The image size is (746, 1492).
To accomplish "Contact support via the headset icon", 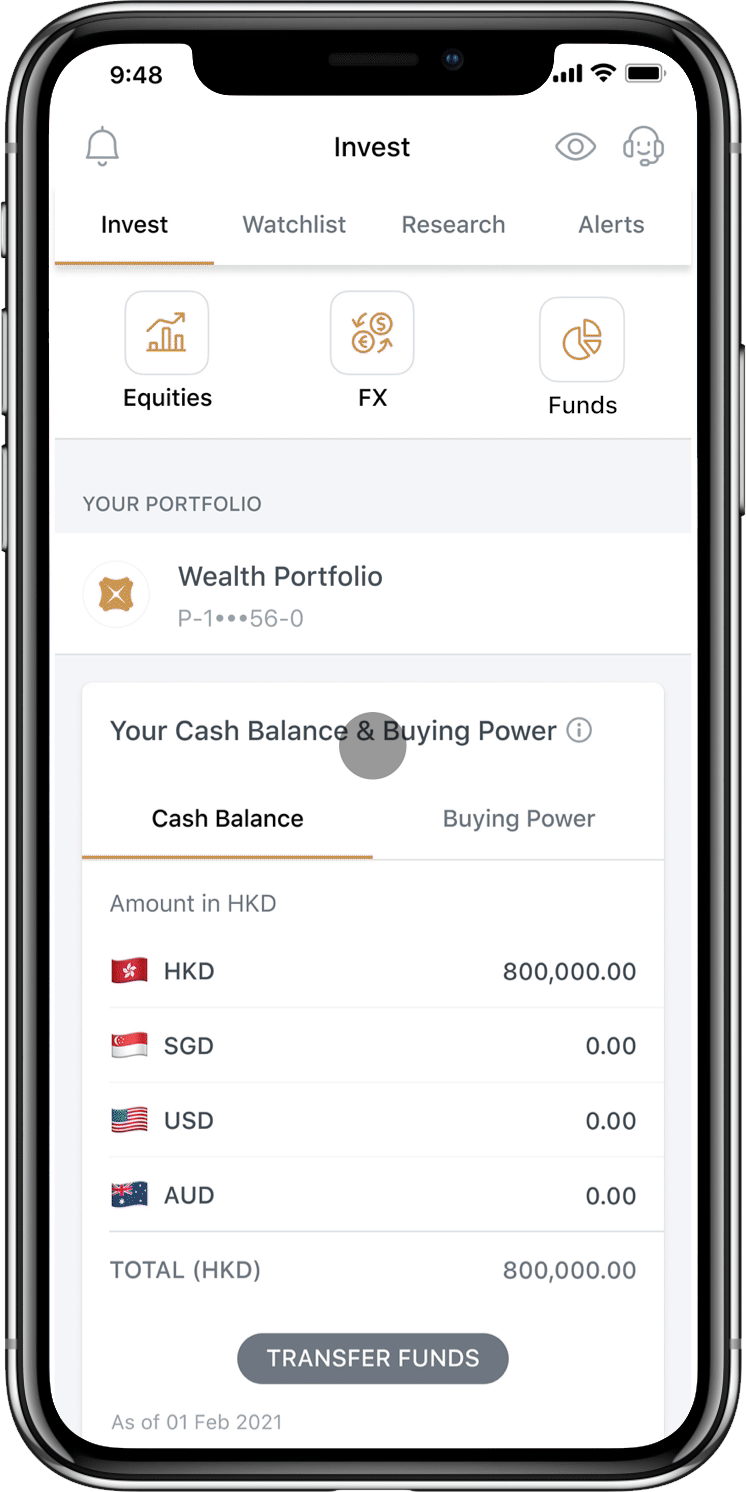I will click(643, 148).
